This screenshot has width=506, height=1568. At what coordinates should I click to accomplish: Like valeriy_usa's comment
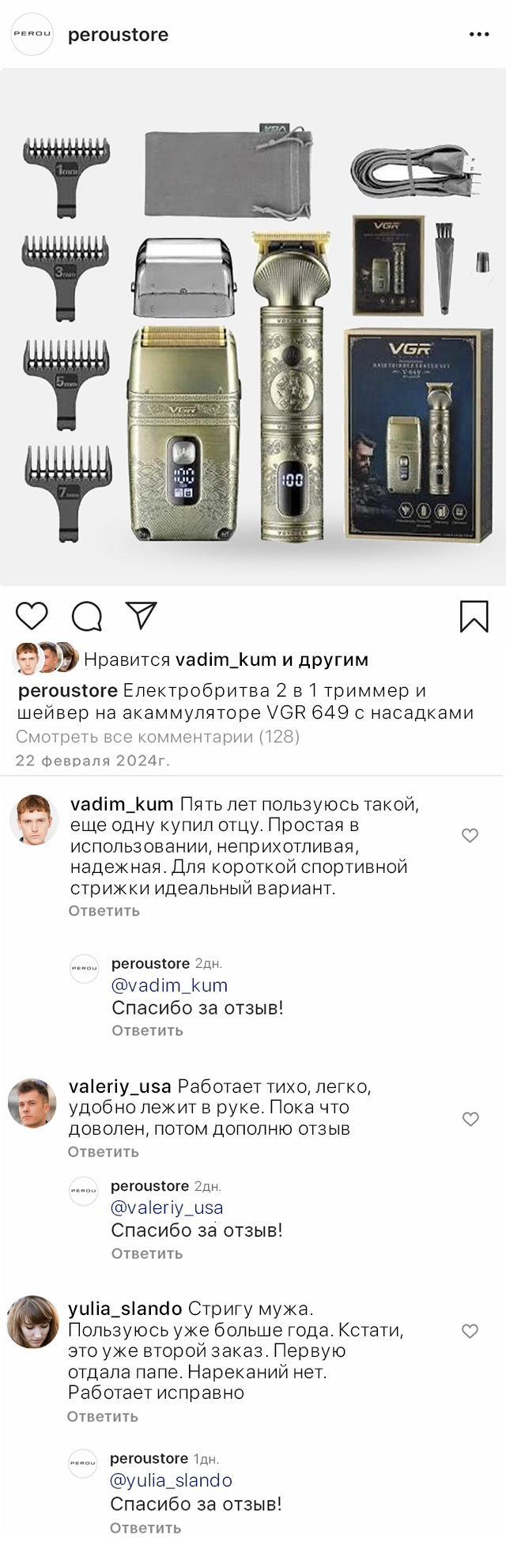[470, 1119]
